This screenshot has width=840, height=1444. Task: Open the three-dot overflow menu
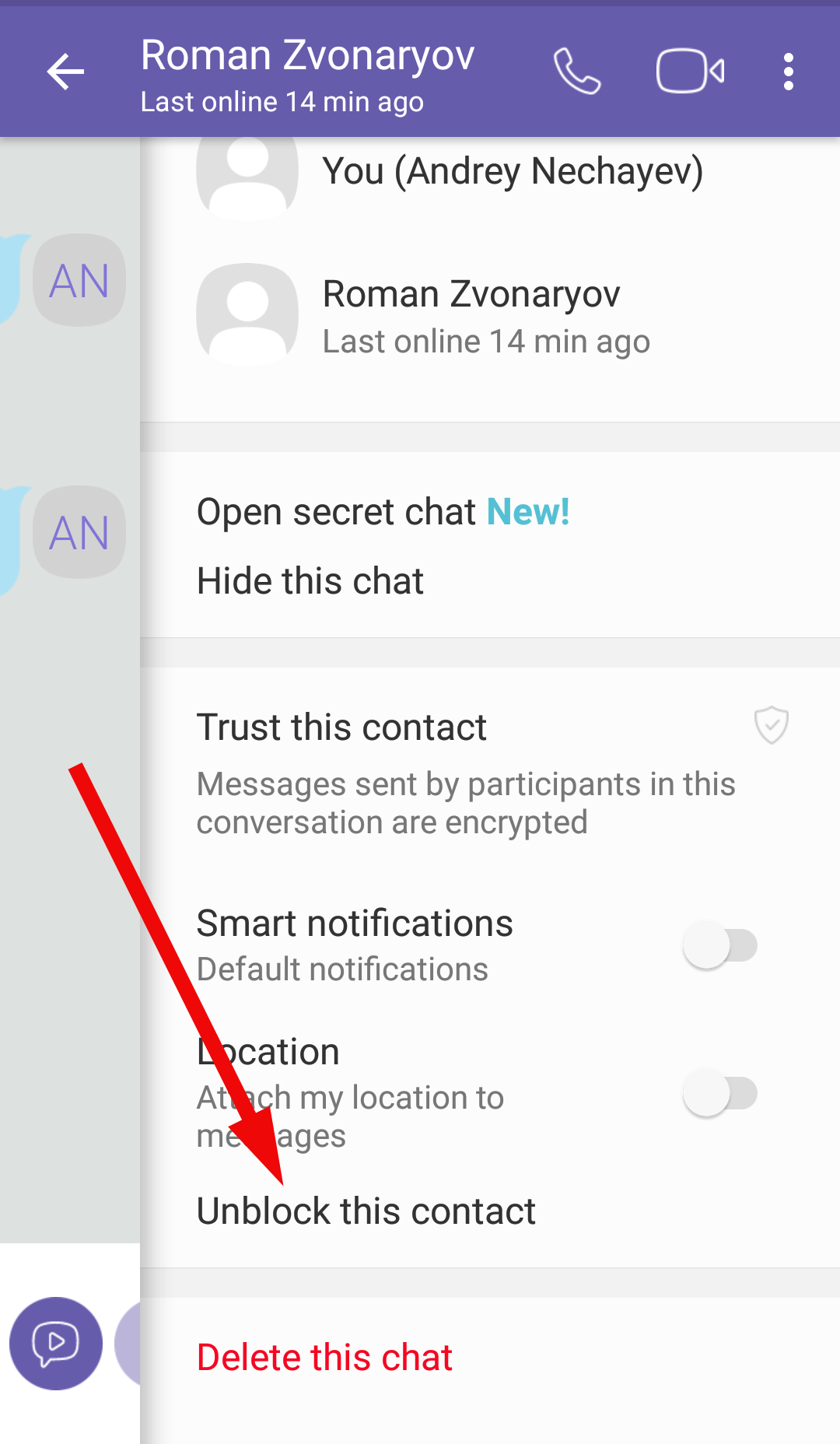point(788,71)
